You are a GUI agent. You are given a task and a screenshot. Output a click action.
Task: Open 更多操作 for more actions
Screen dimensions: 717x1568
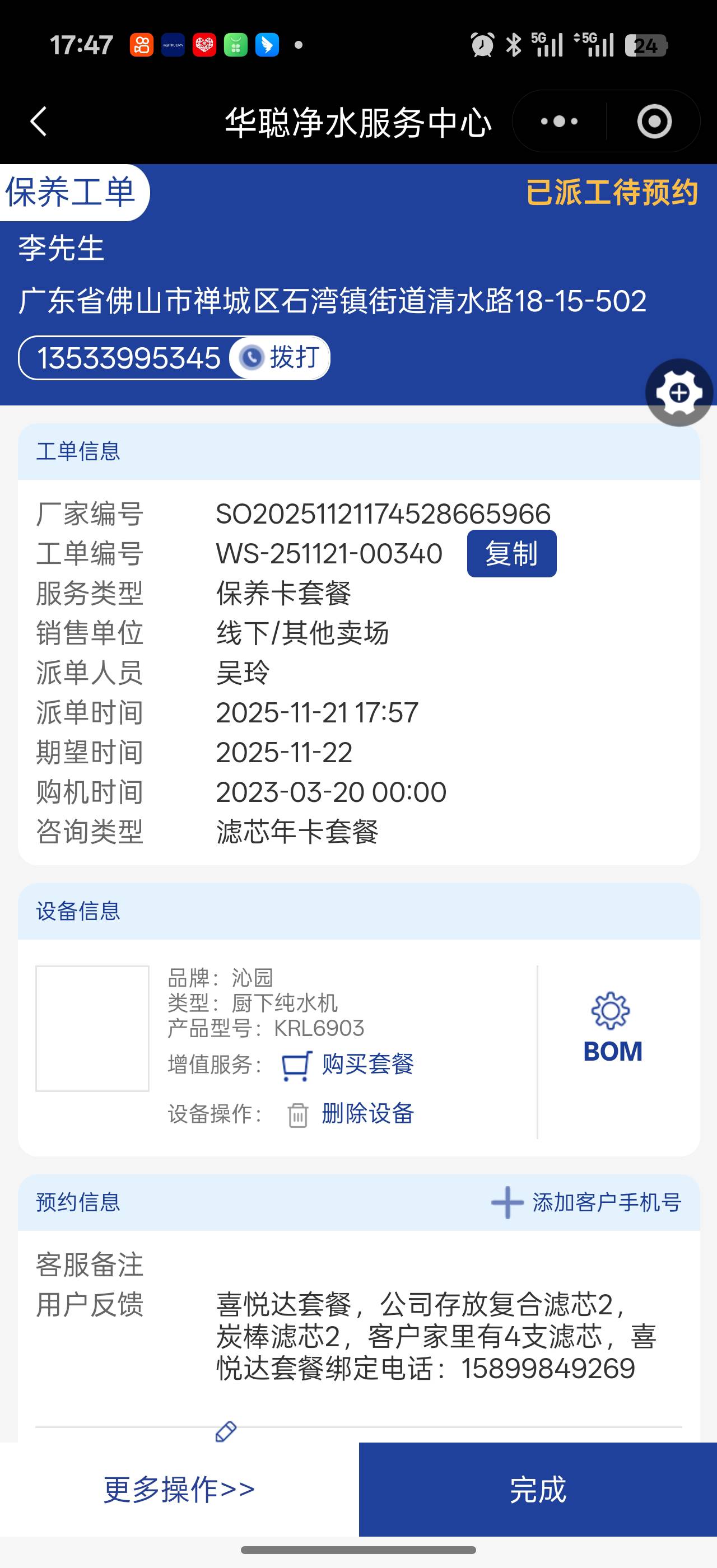[179, 1489]
